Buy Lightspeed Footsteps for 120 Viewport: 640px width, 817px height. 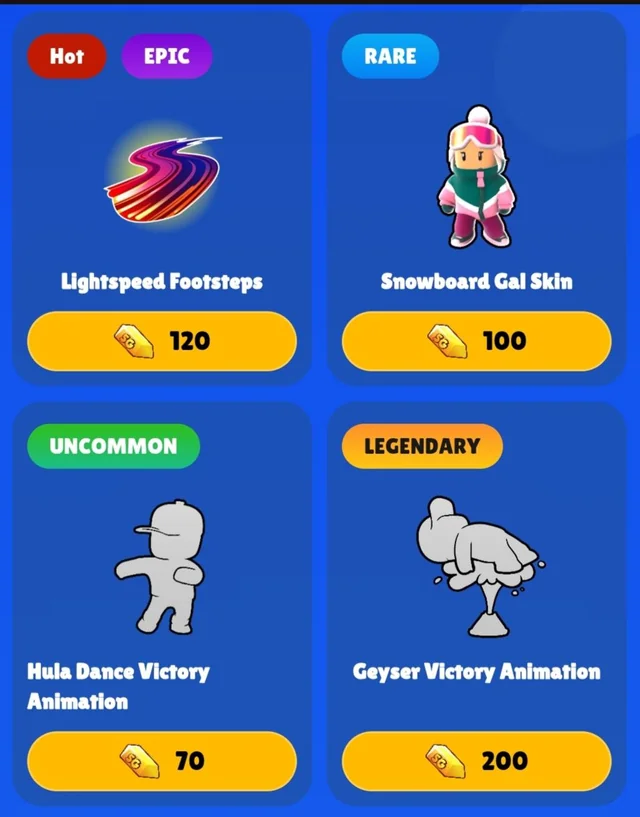[162, 341]
